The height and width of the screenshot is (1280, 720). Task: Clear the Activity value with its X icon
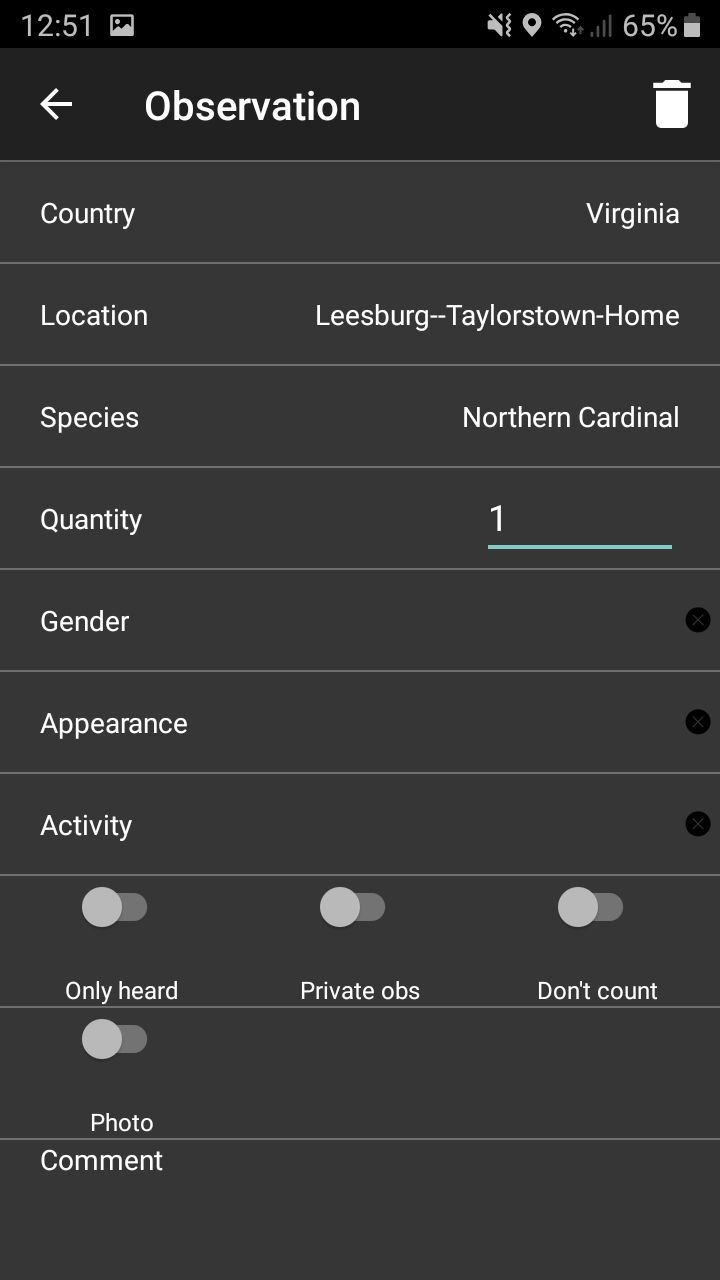pyautogui.click(x=698, y=824)
